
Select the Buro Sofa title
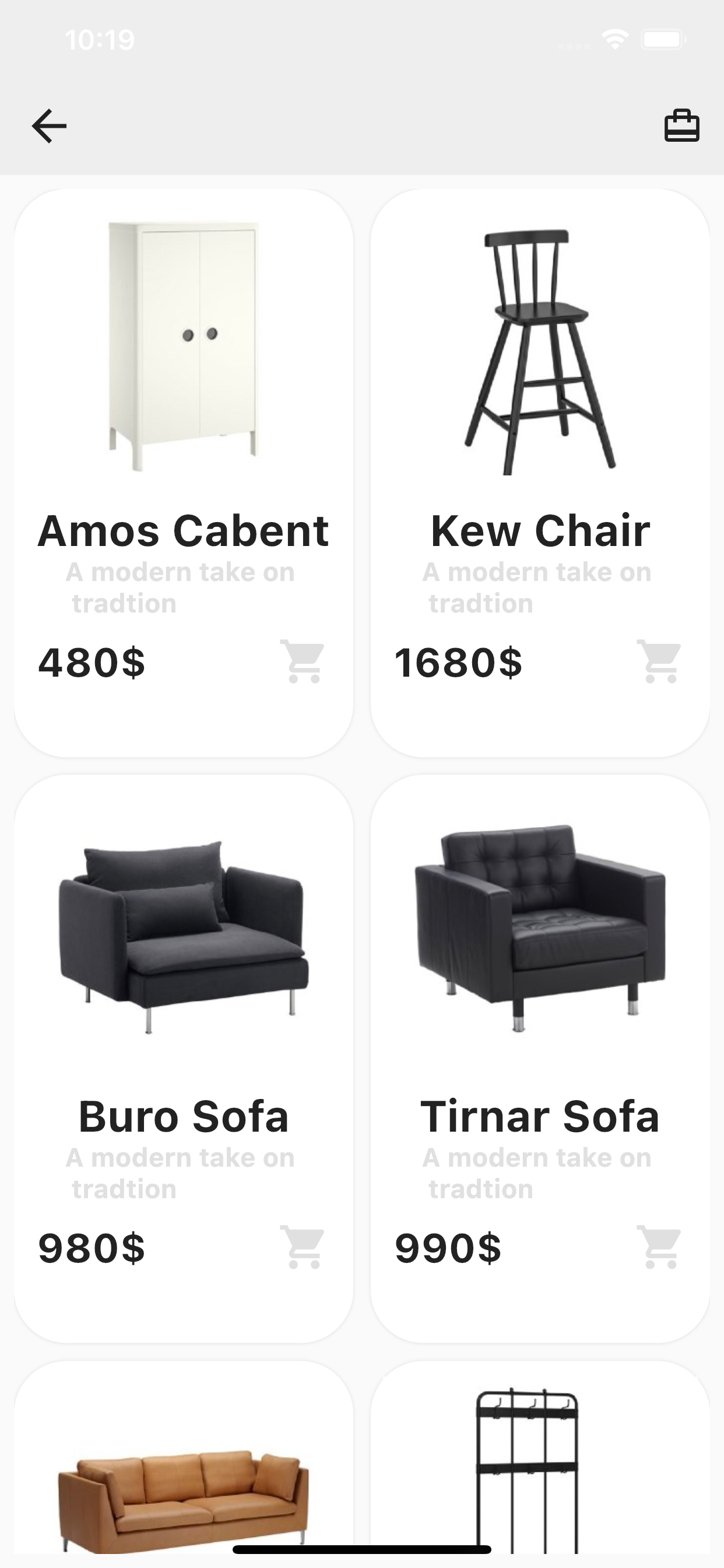click(185, 1116)
